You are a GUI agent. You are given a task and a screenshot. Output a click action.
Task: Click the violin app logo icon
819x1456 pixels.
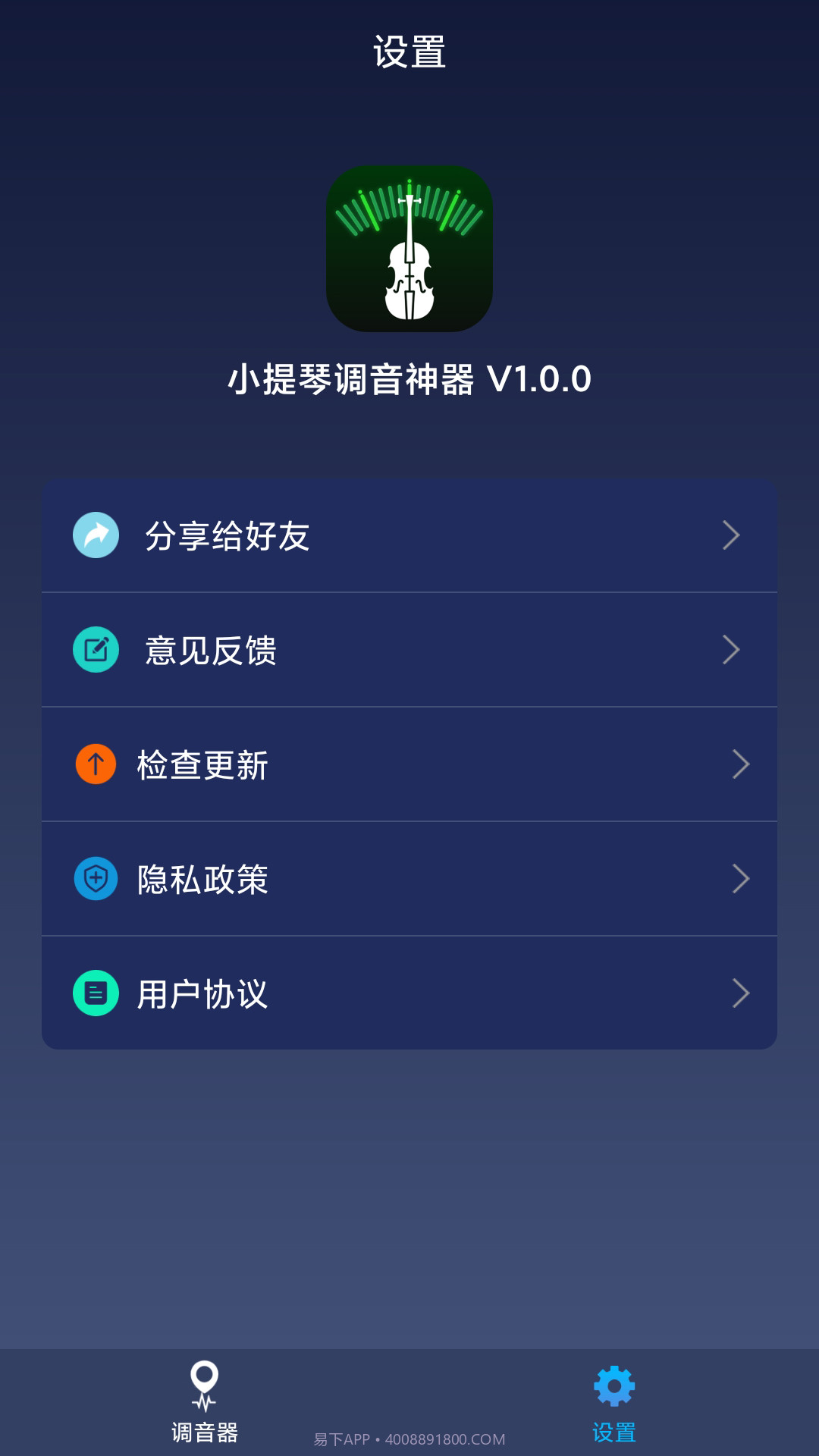coord(409,248)
